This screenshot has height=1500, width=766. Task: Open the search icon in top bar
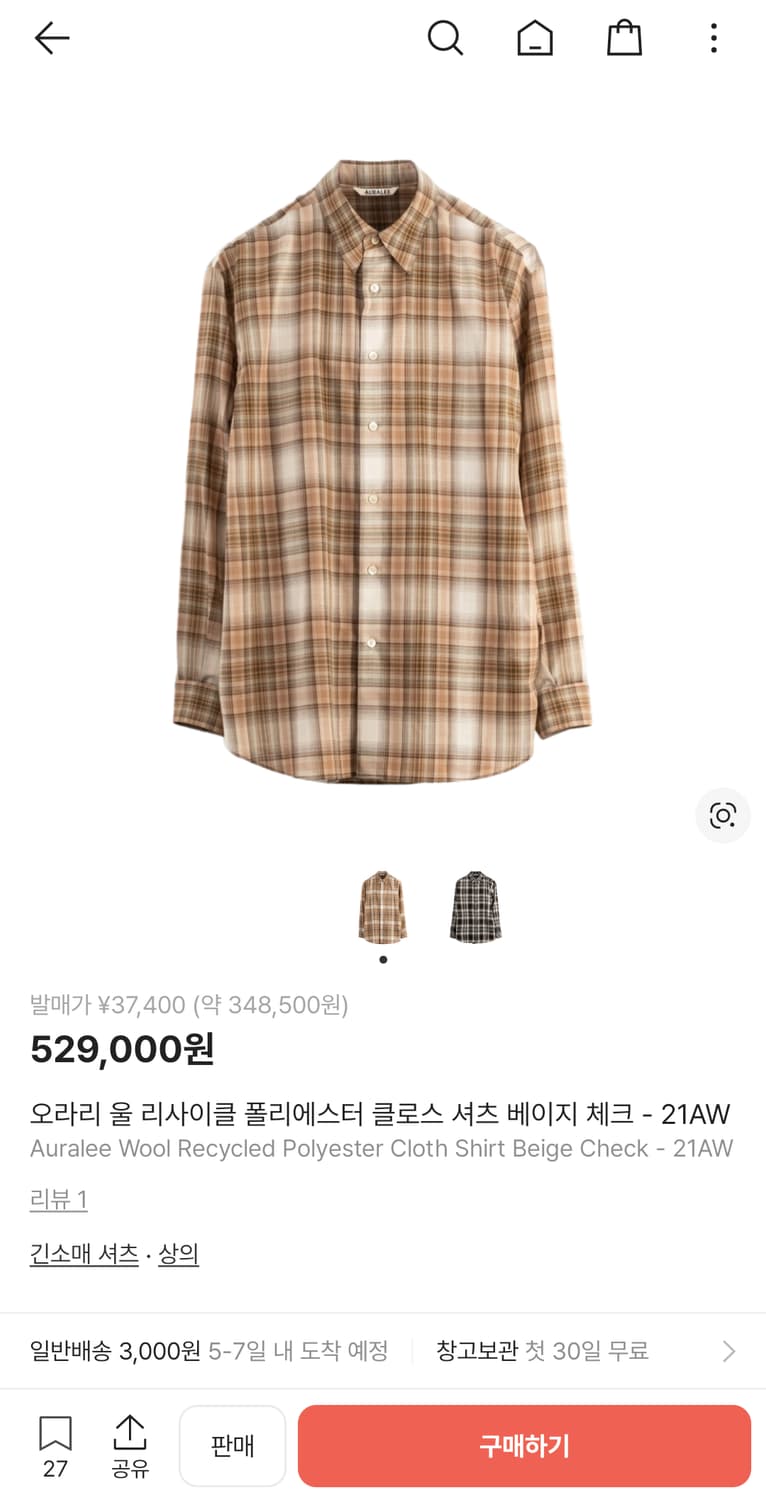point(445,38)
